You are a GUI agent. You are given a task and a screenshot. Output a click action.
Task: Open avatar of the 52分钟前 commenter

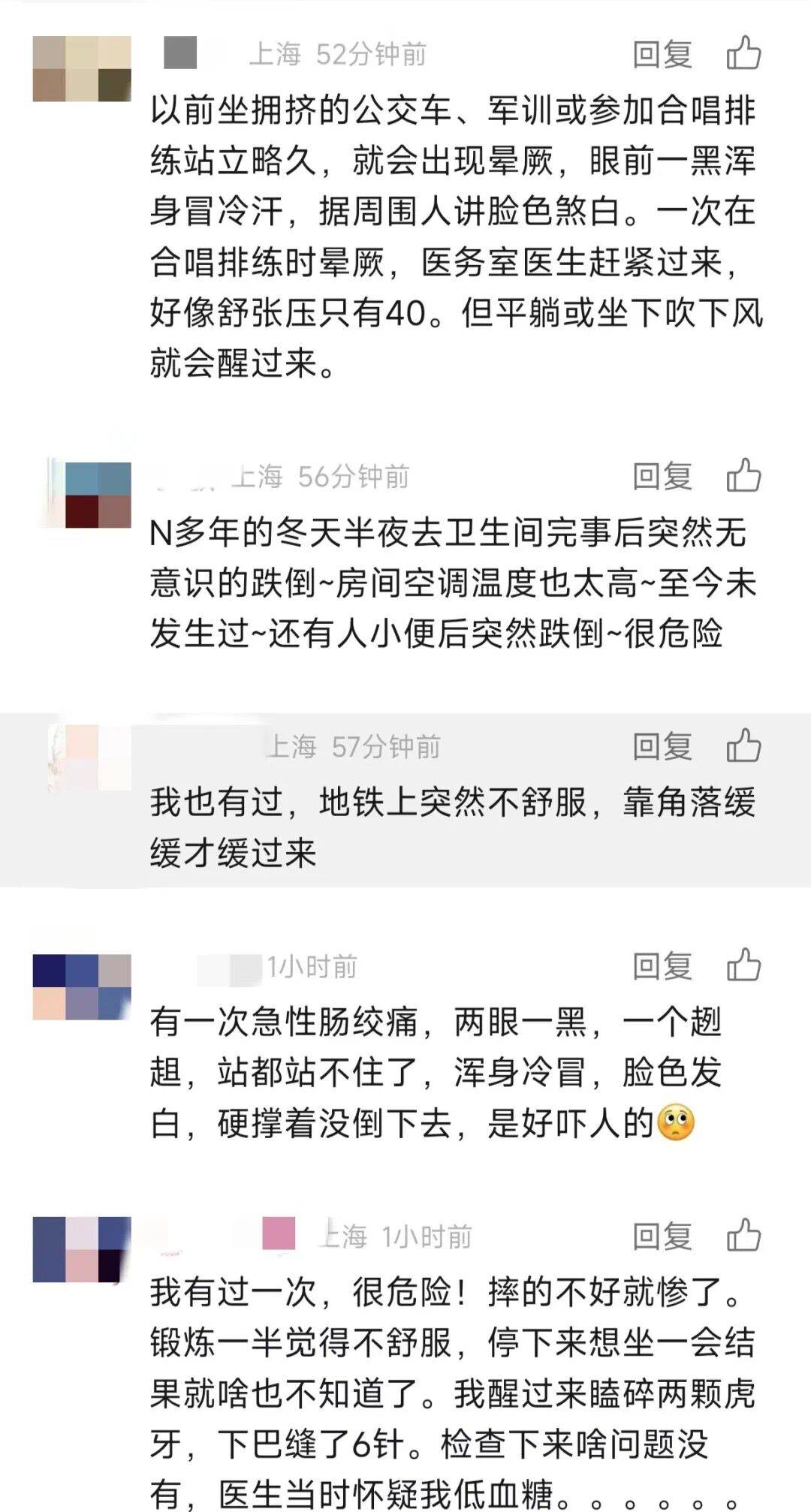82,68
